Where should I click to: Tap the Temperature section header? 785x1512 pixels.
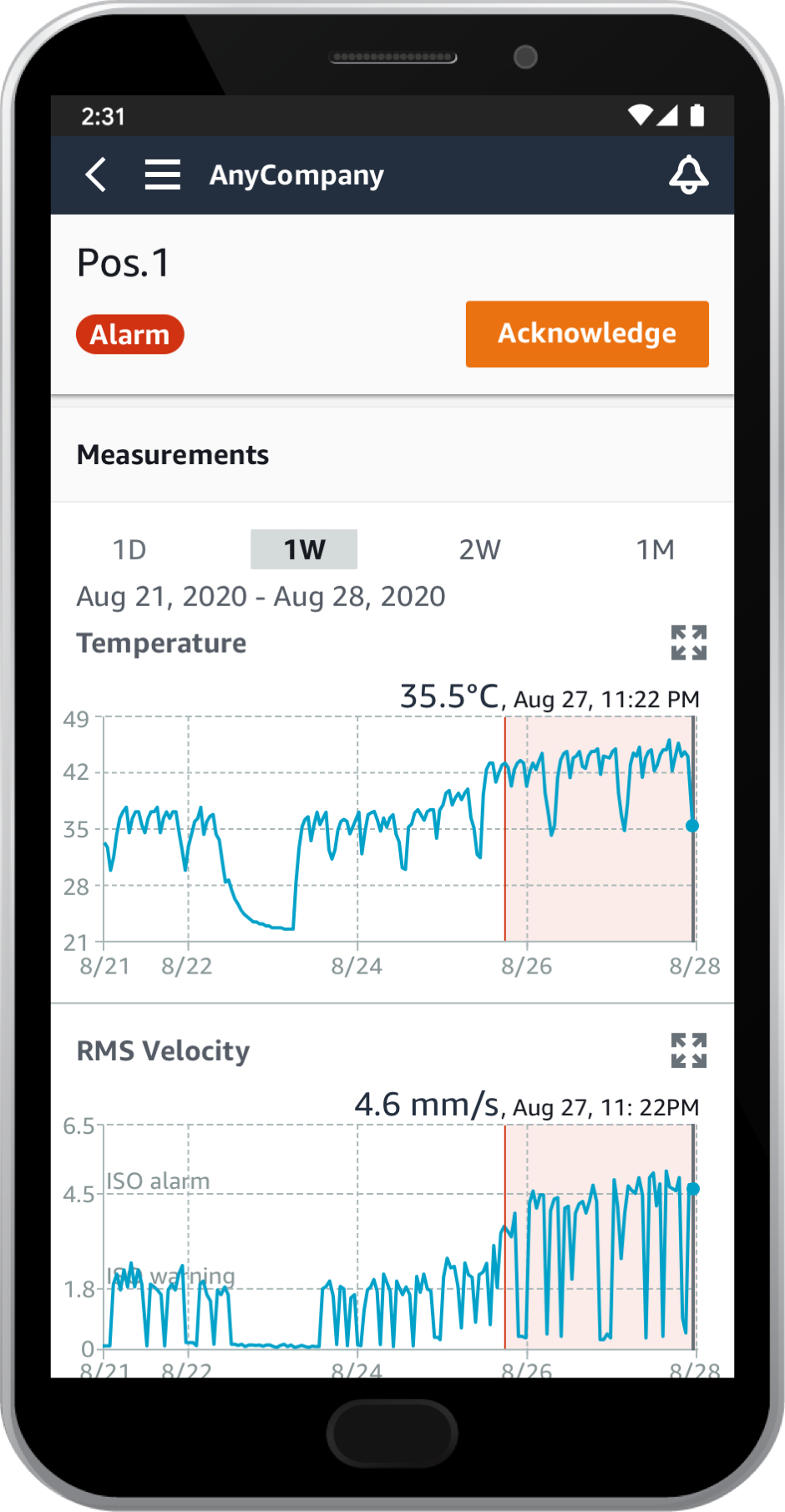click(160, 642)
